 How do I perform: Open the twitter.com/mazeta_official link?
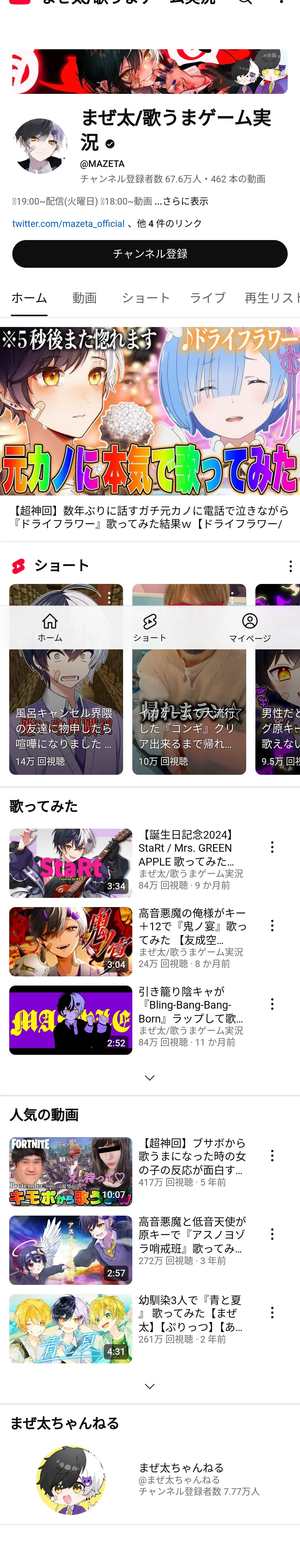(x=68, y=223)
